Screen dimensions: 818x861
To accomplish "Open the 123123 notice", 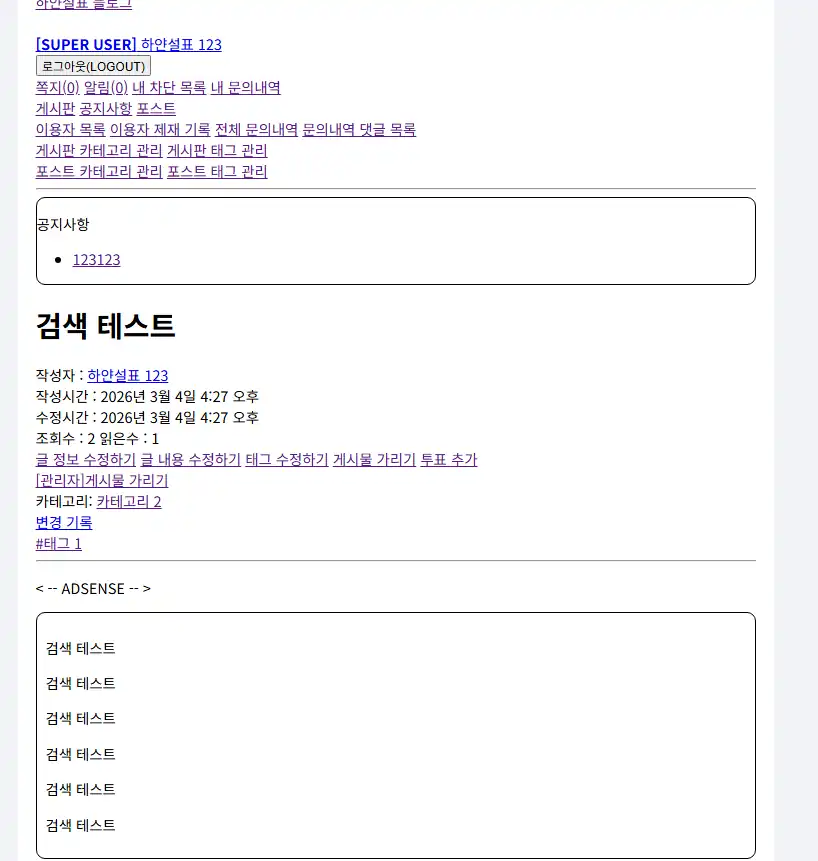I will point(96,259).
